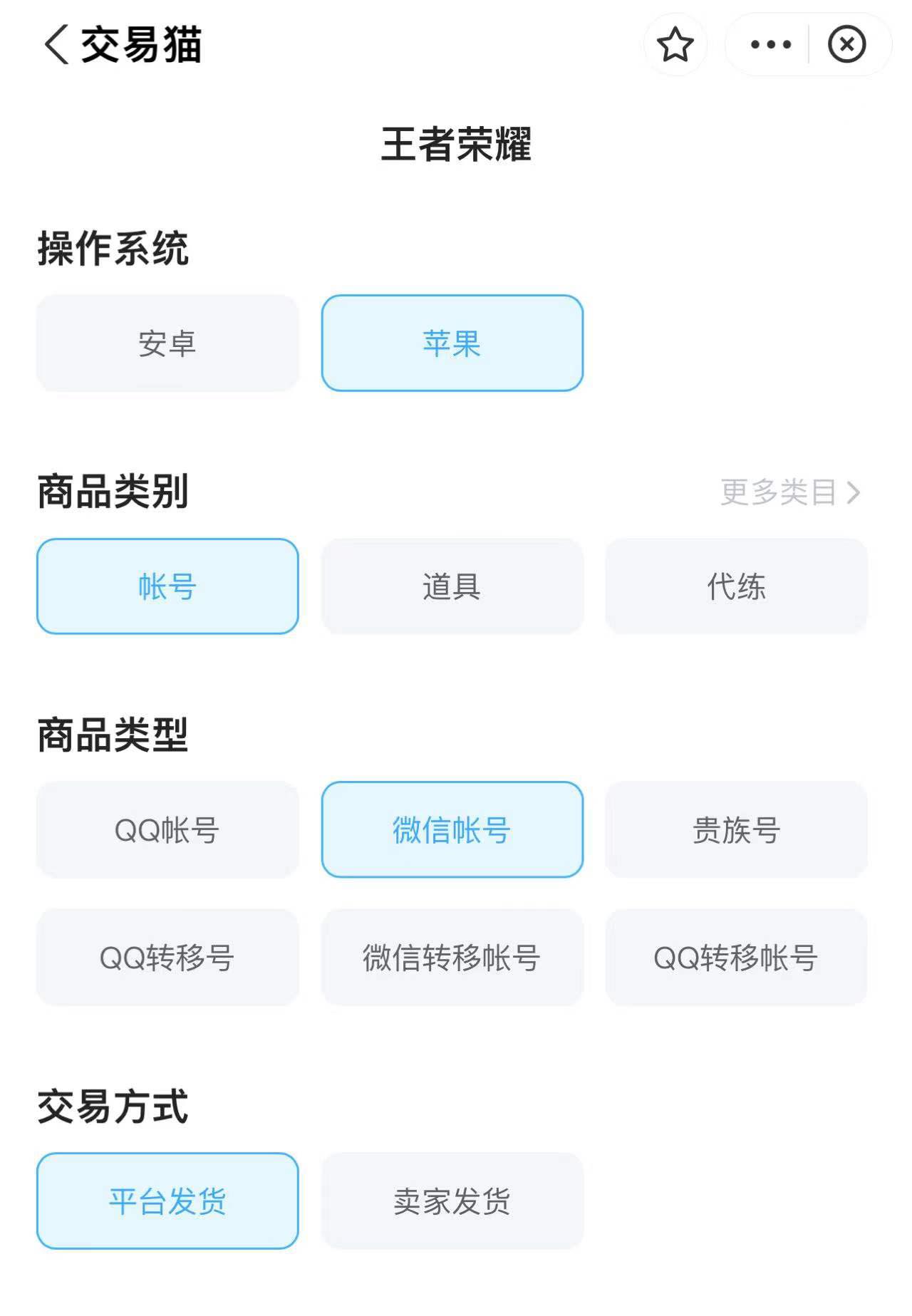Open the three-dot more menu
Viewport: 912px width, 1316px height.
point(770,44)
